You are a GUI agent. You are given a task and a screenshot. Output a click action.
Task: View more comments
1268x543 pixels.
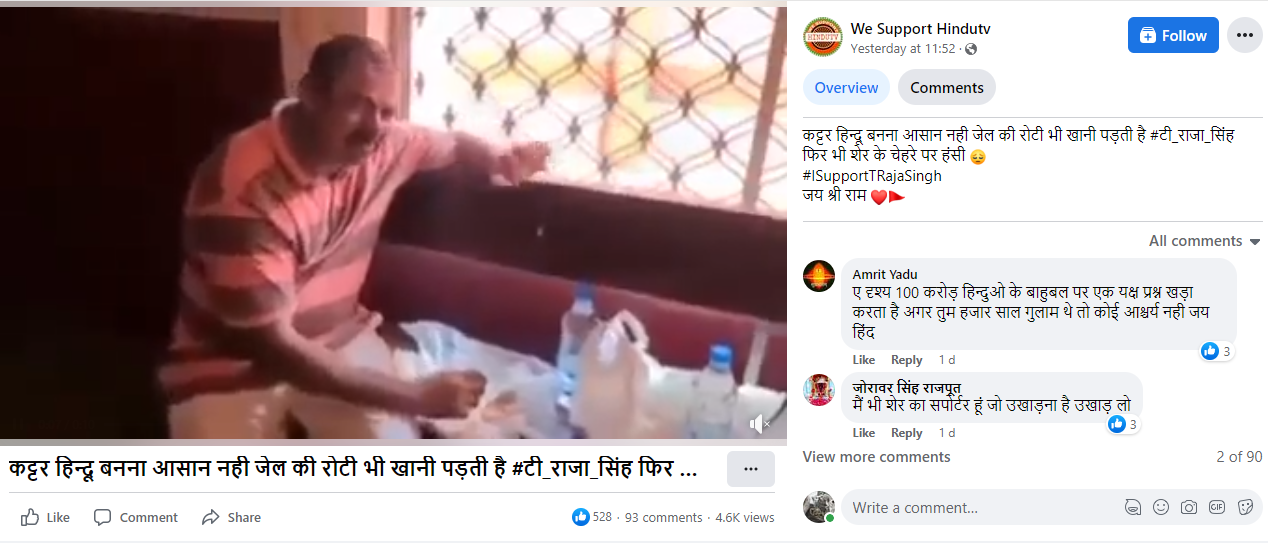tap(876, 457)
